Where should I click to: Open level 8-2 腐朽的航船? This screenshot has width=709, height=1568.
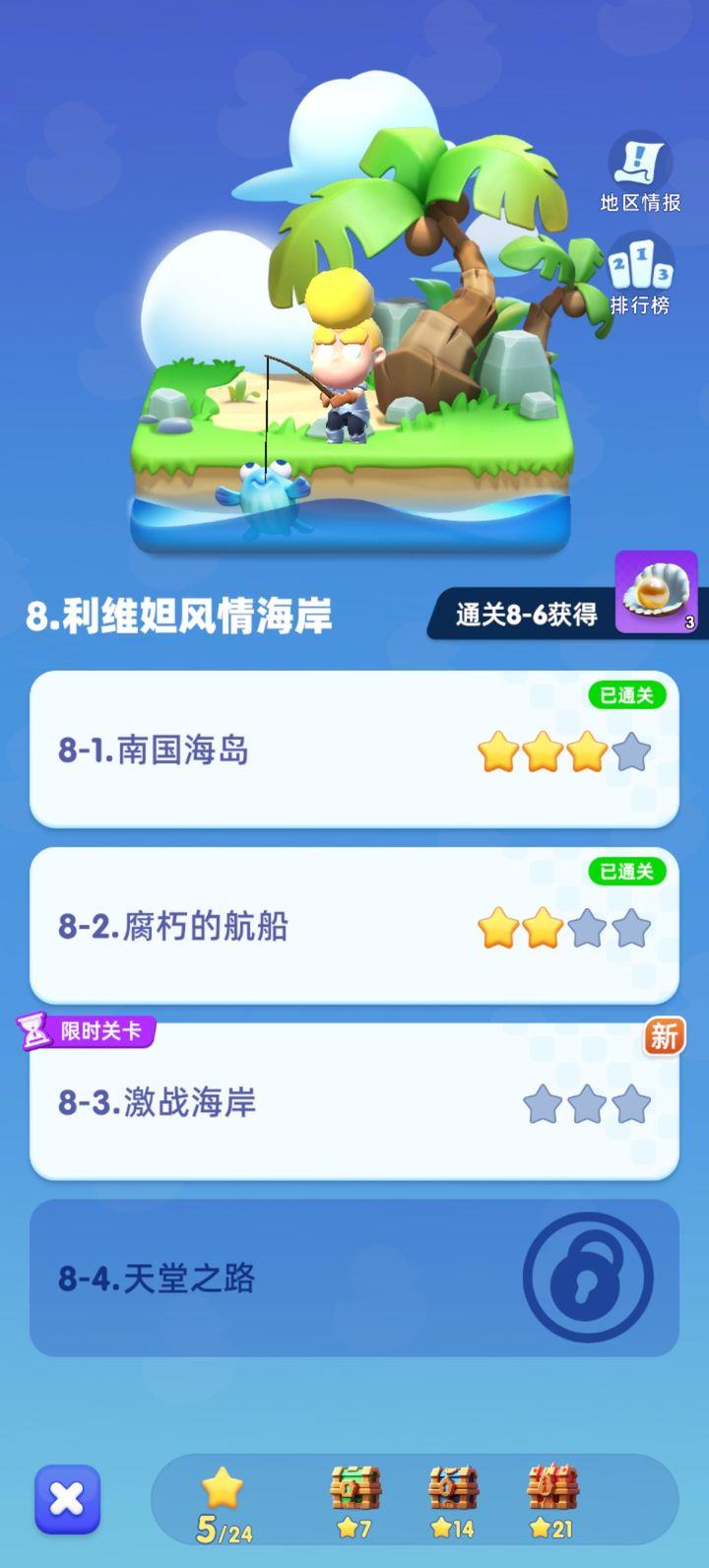pos(354,927)
